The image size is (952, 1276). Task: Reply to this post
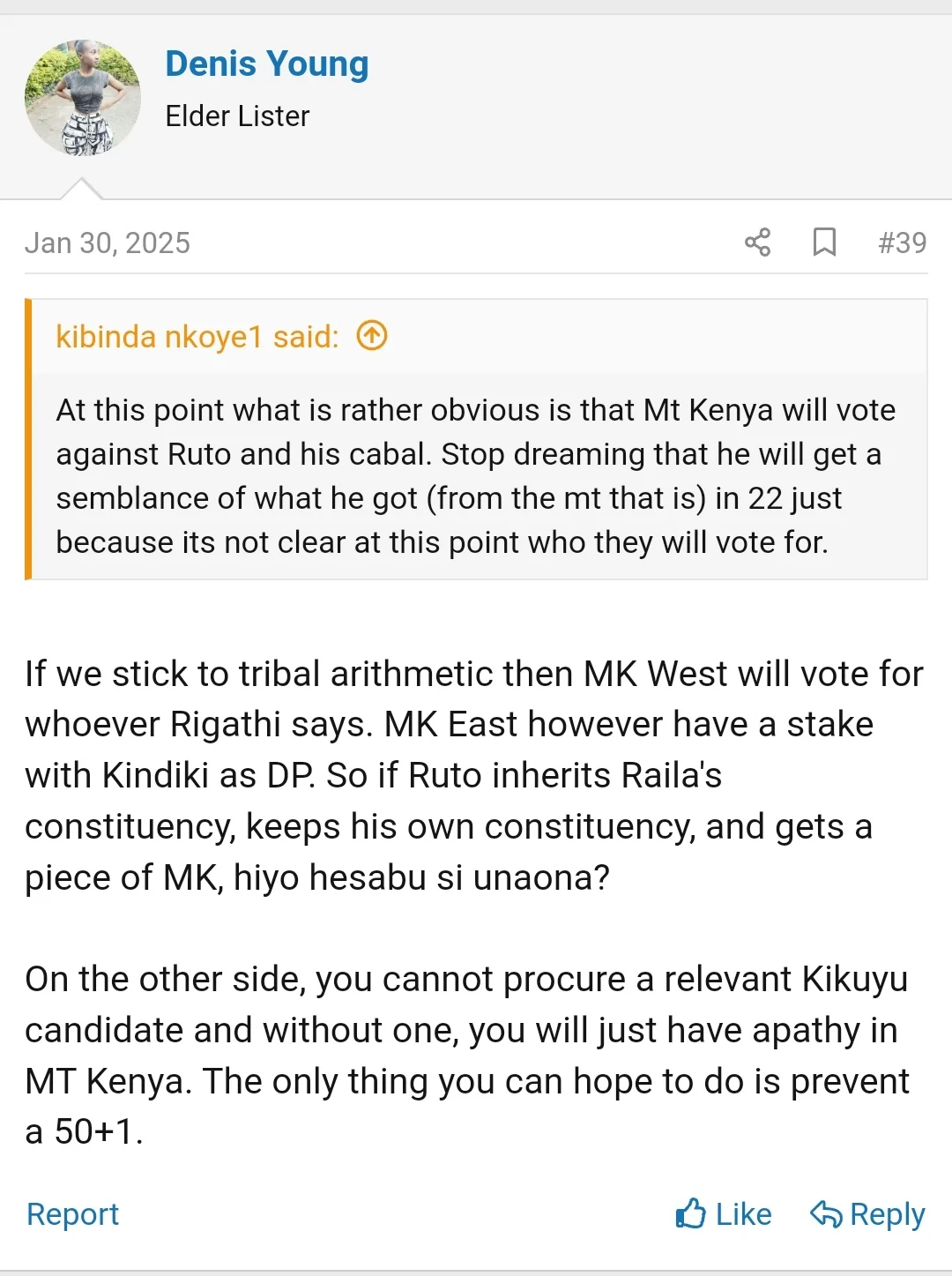coord(867,1214)
